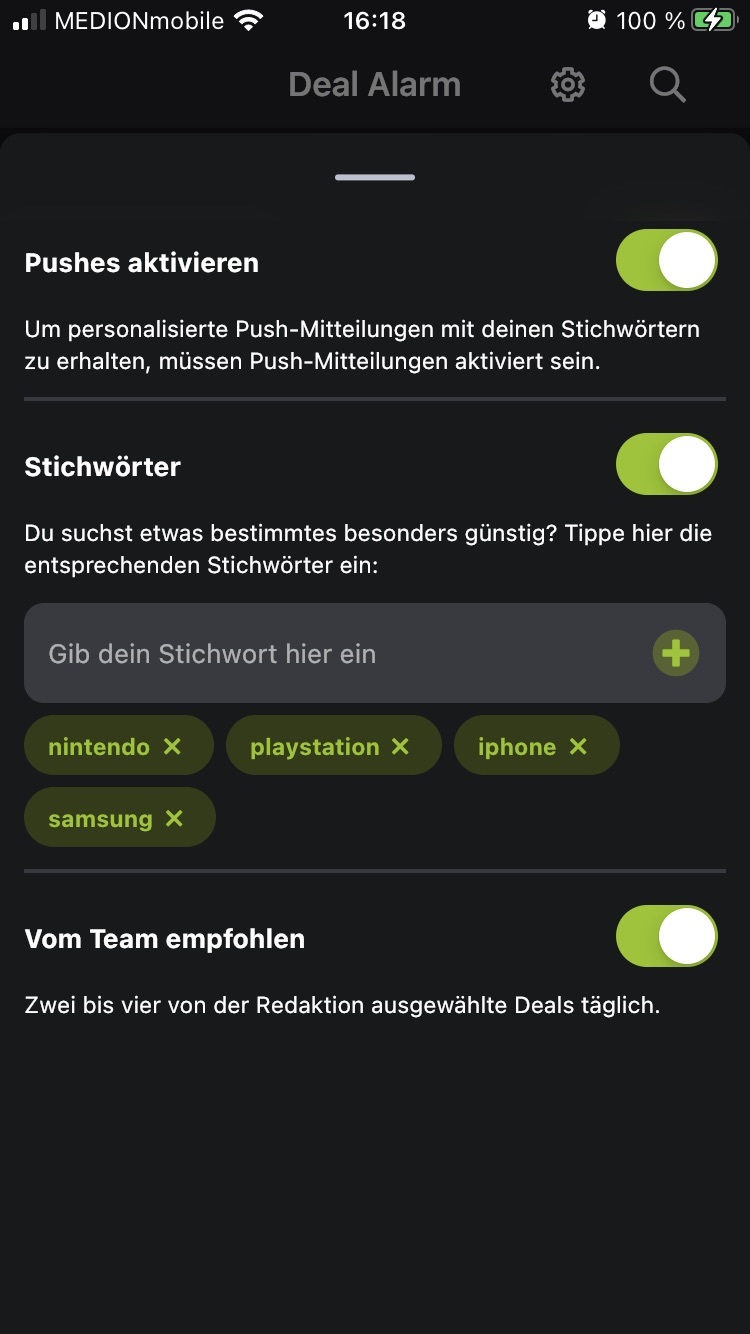Remove the nintendo keyword chip
Screen dimensions: 750x1334
[173, 746]
